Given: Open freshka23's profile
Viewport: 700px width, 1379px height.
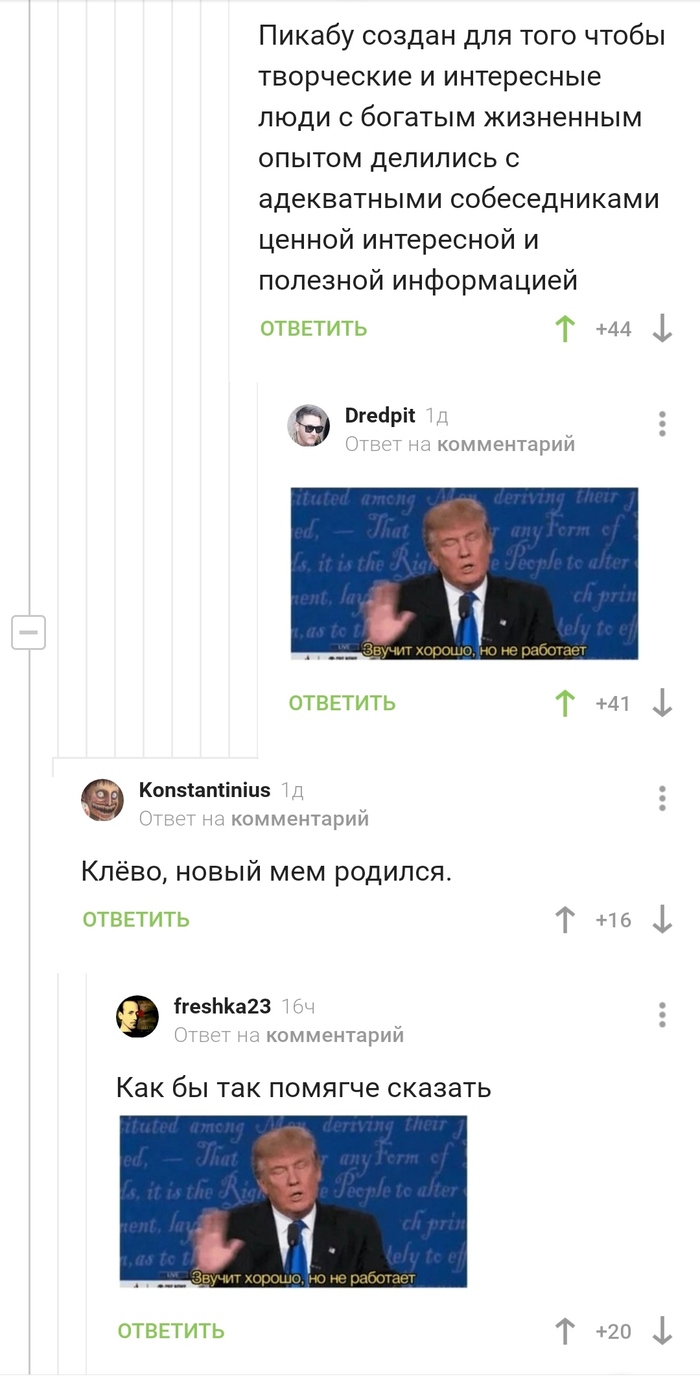Looking at the screenshot, I should point(222,1006).
